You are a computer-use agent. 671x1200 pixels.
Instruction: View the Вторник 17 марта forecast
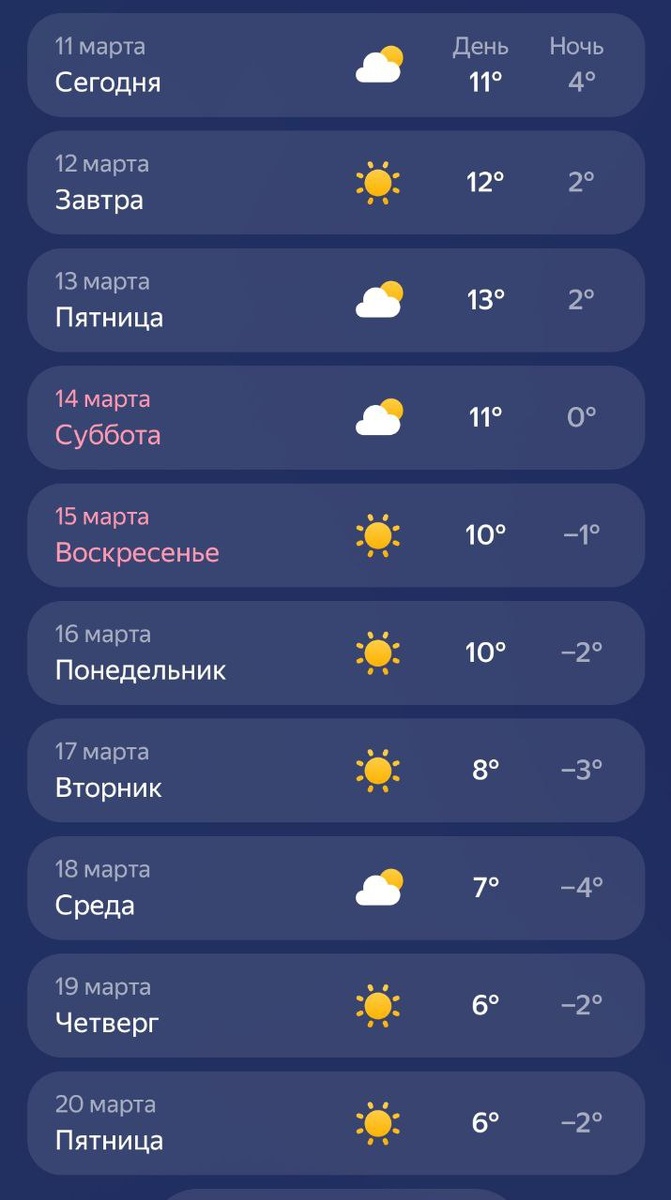pos(335,770)
